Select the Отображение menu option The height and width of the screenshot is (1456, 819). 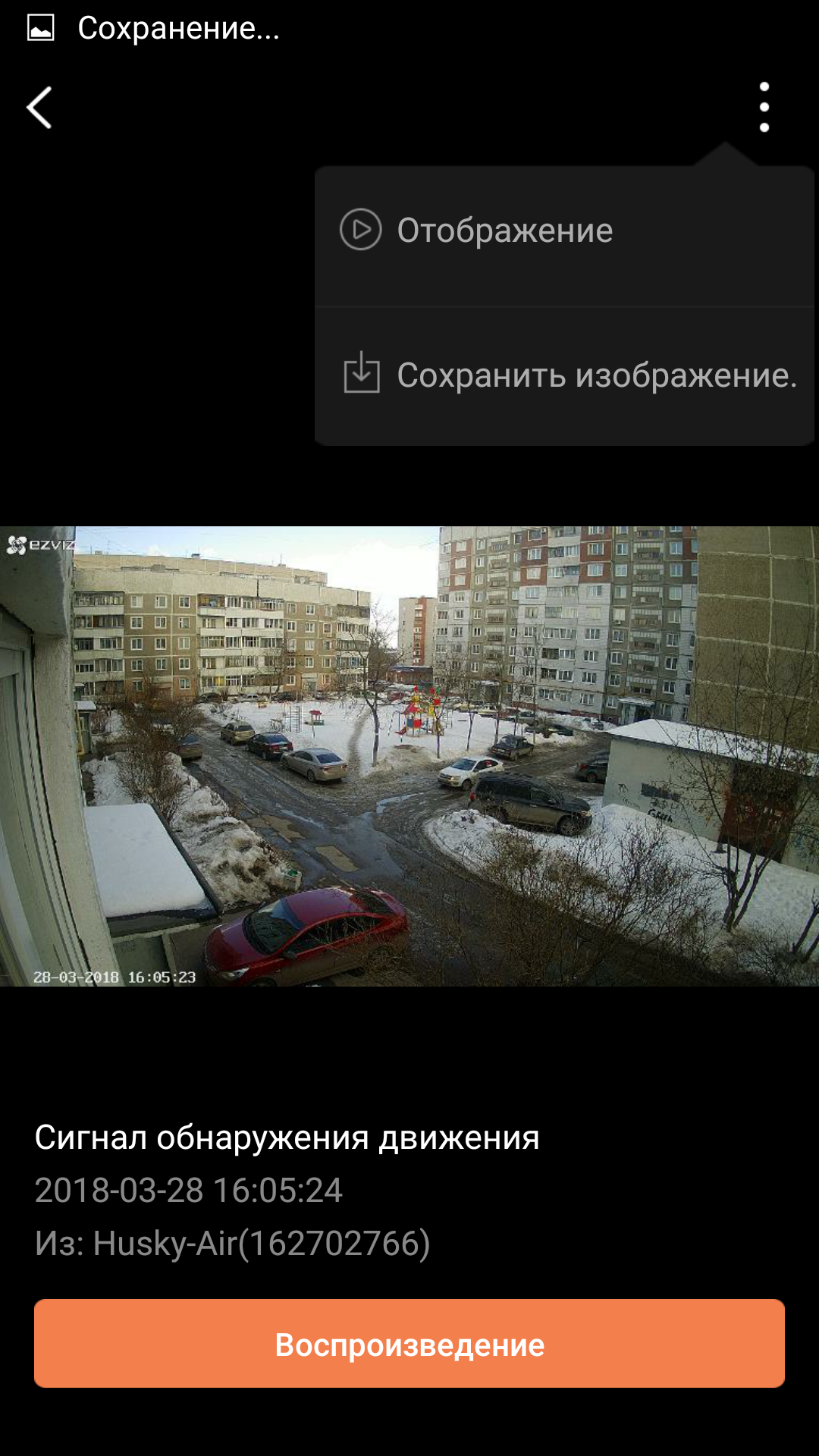pyautogui.click(x=564, y=231)
